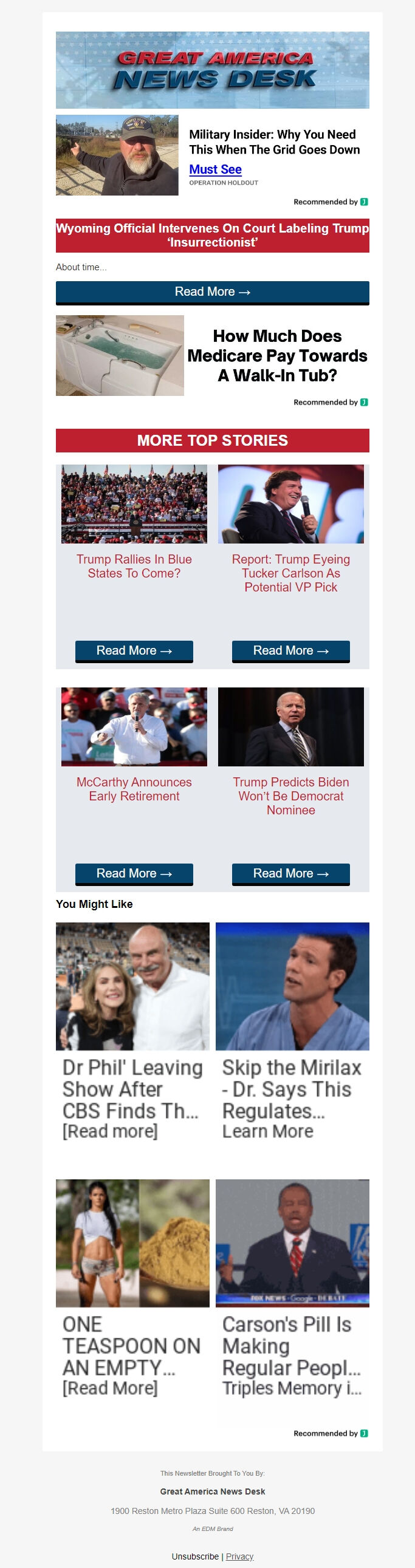Open the Tucker Carlson story photo
The width and height of the screenshot is (415, 1568).
[290, 504]
